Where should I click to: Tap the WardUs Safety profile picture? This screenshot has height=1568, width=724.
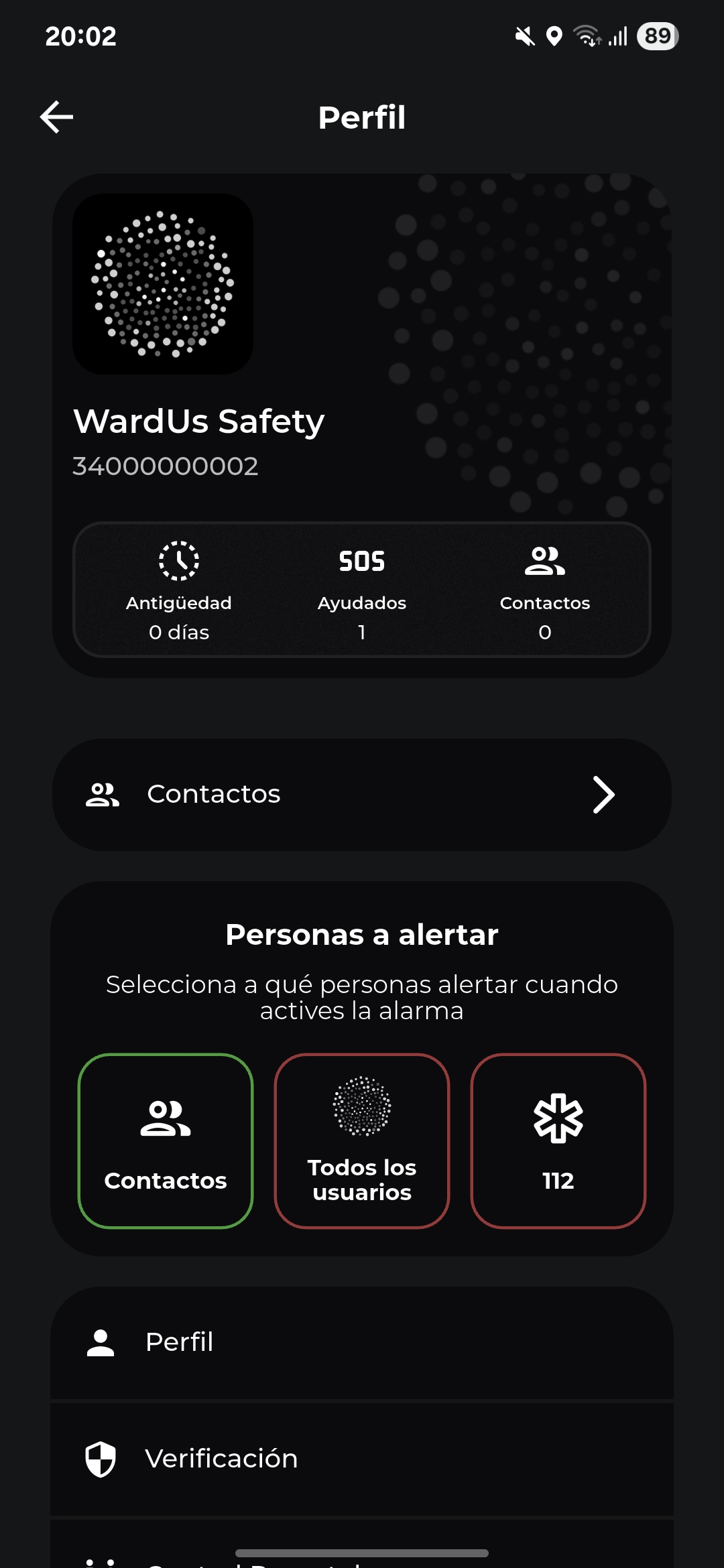pyautogui.click(x=163, y=284)
